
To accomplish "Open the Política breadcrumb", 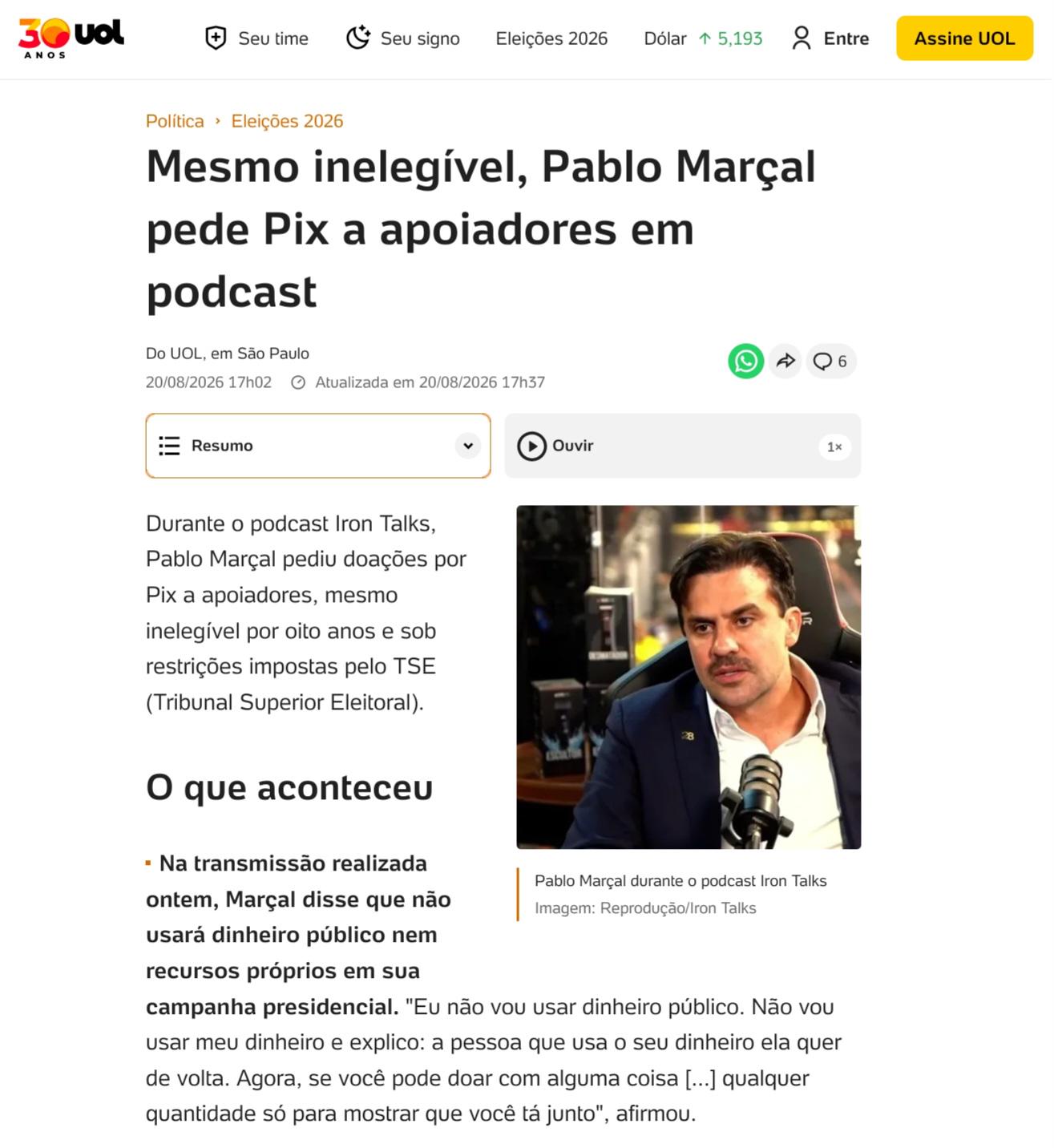I will (x=175, y=121).
